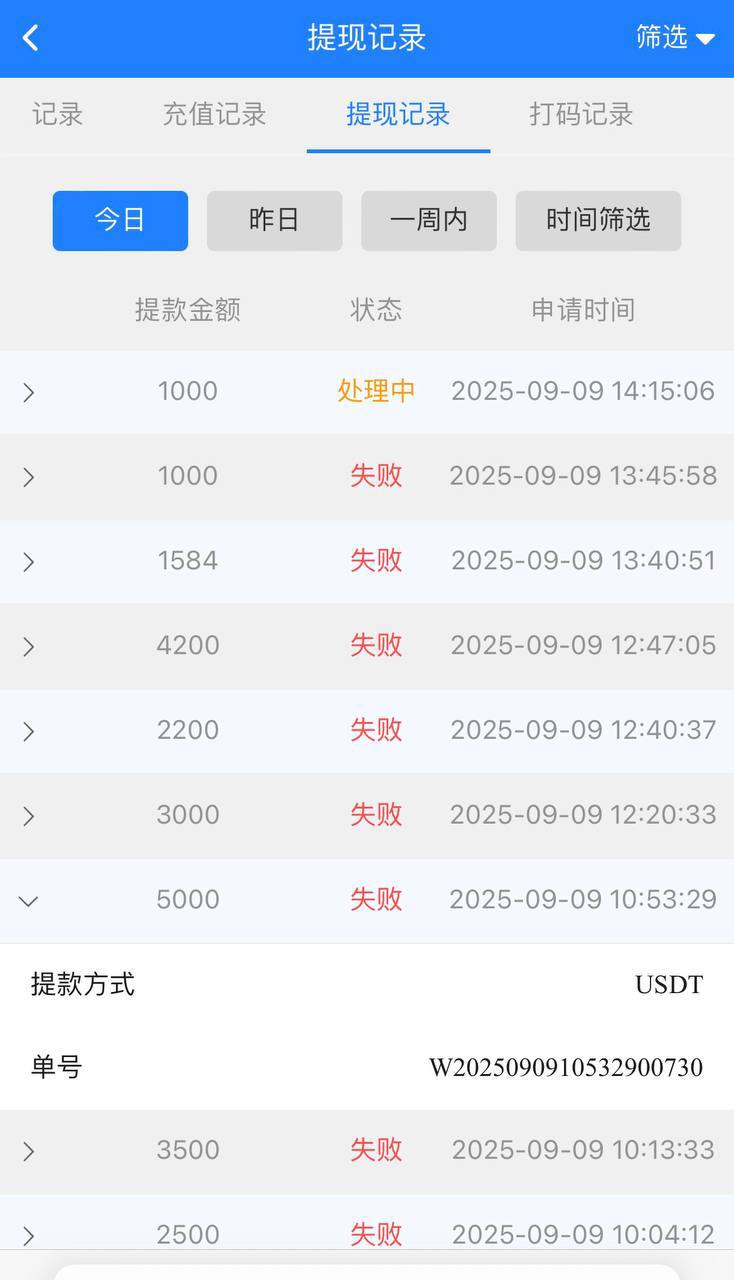Open the 筛选 filter dropdown
734x1280 pixels.
coord(675,38)
